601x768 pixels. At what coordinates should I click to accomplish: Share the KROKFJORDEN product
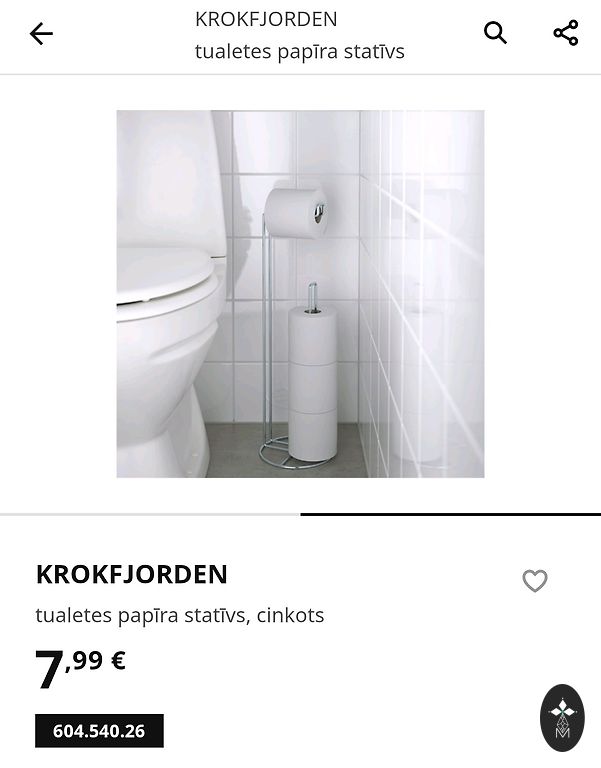tap(566, 33)
